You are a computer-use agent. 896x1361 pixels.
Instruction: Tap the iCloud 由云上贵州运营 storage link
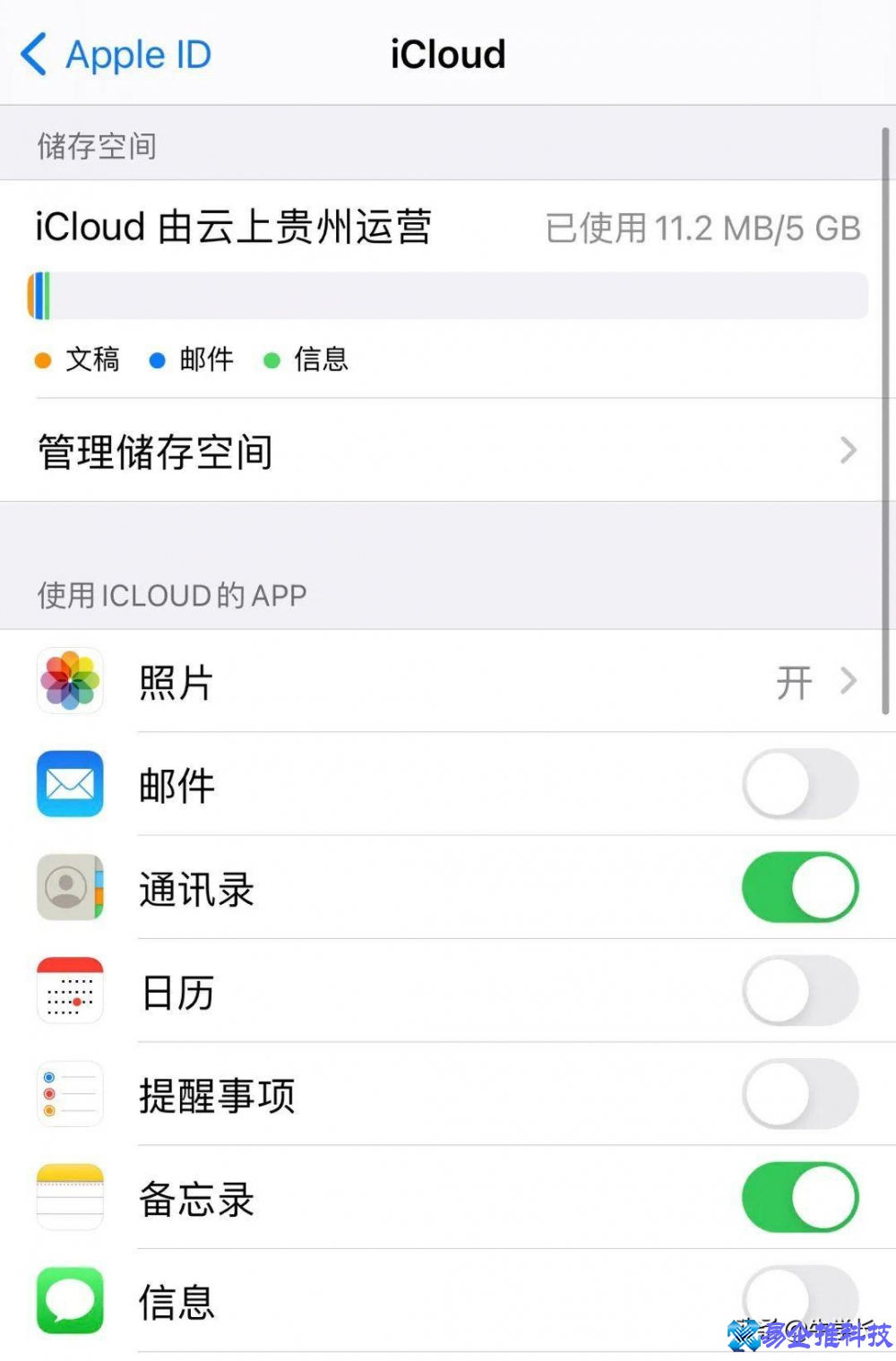(x=235, y=228)
